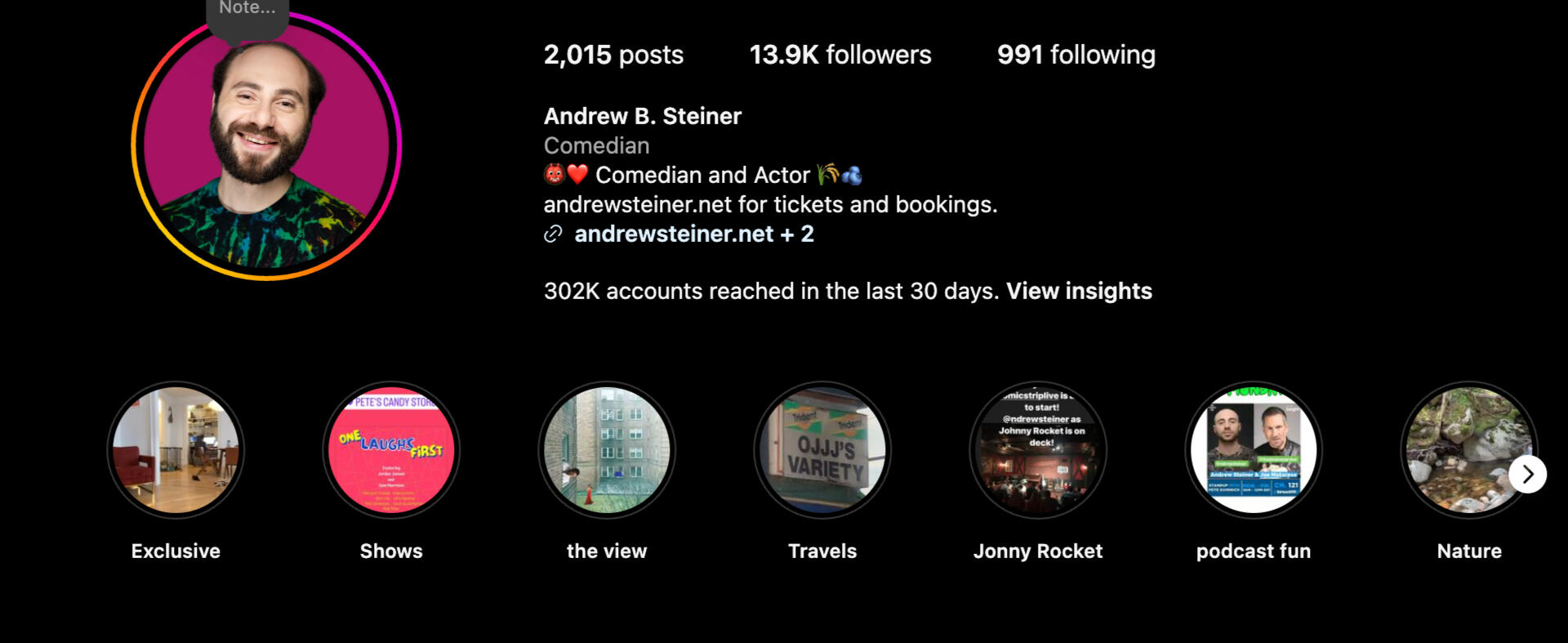Open the Exclusive highlight
The height and width of the screenshot is (643, 1568).
tap(176, 450)
